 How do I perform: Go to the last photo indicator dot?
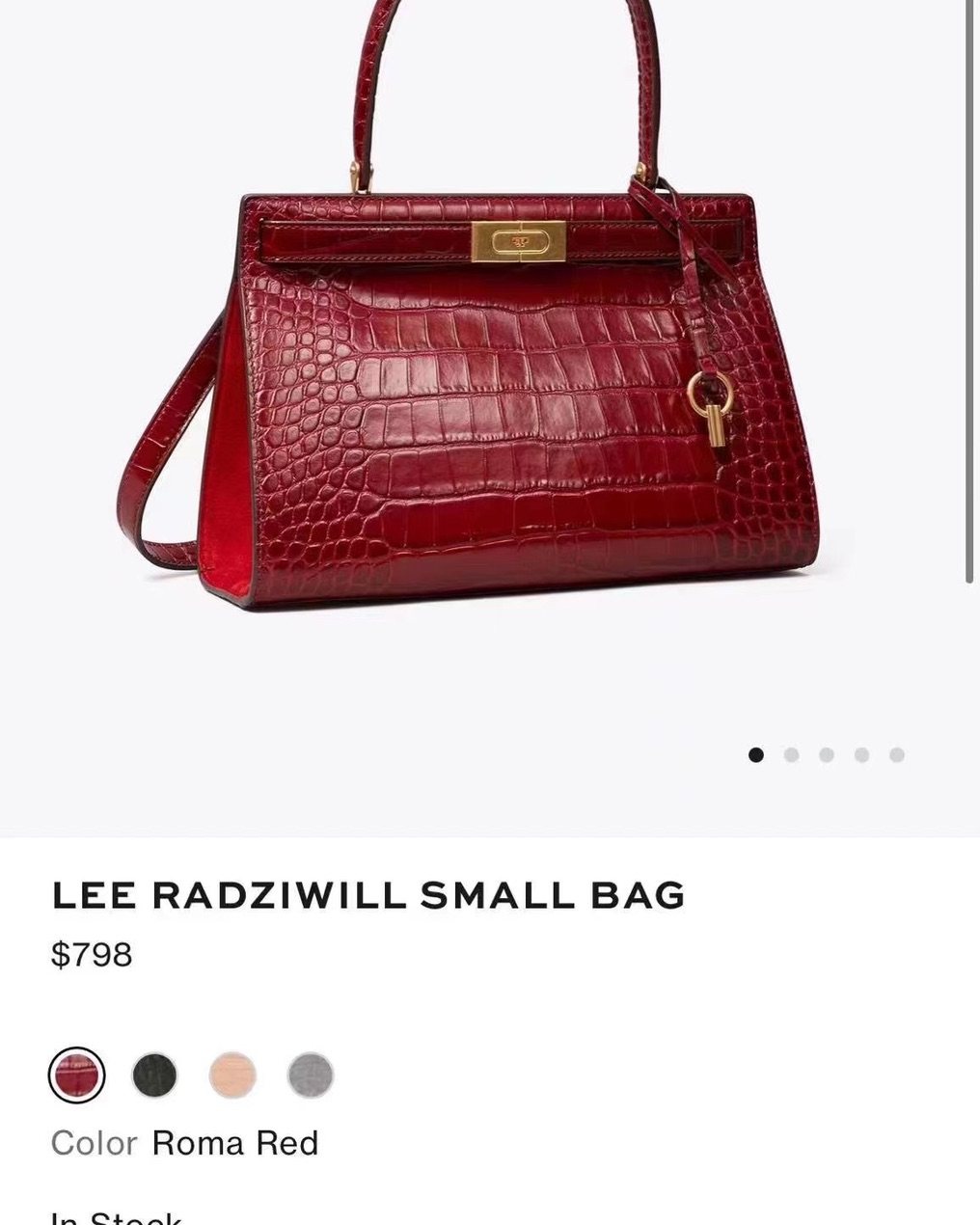pyautogui.click(x=897, y=755)
